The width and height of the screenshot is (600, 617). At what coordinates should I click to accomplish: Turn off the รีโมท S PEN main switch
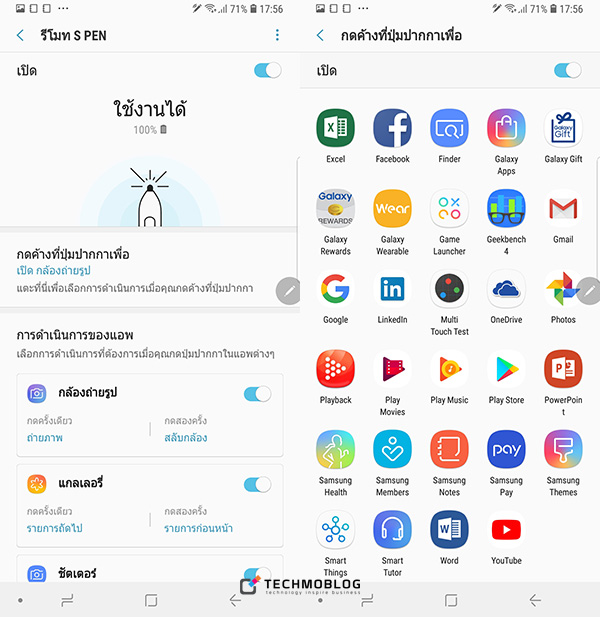[x=267, y=70]
